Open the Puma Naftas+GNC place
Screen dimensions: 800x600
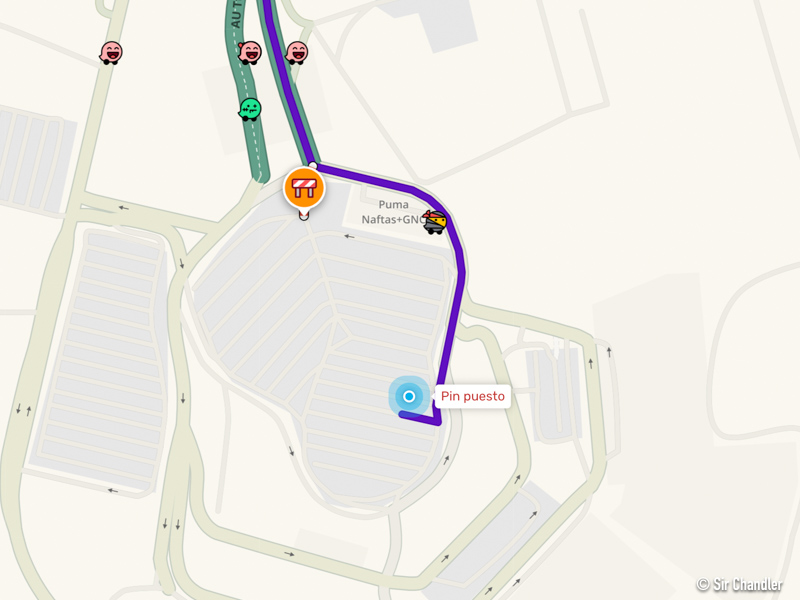coord(392,212)
